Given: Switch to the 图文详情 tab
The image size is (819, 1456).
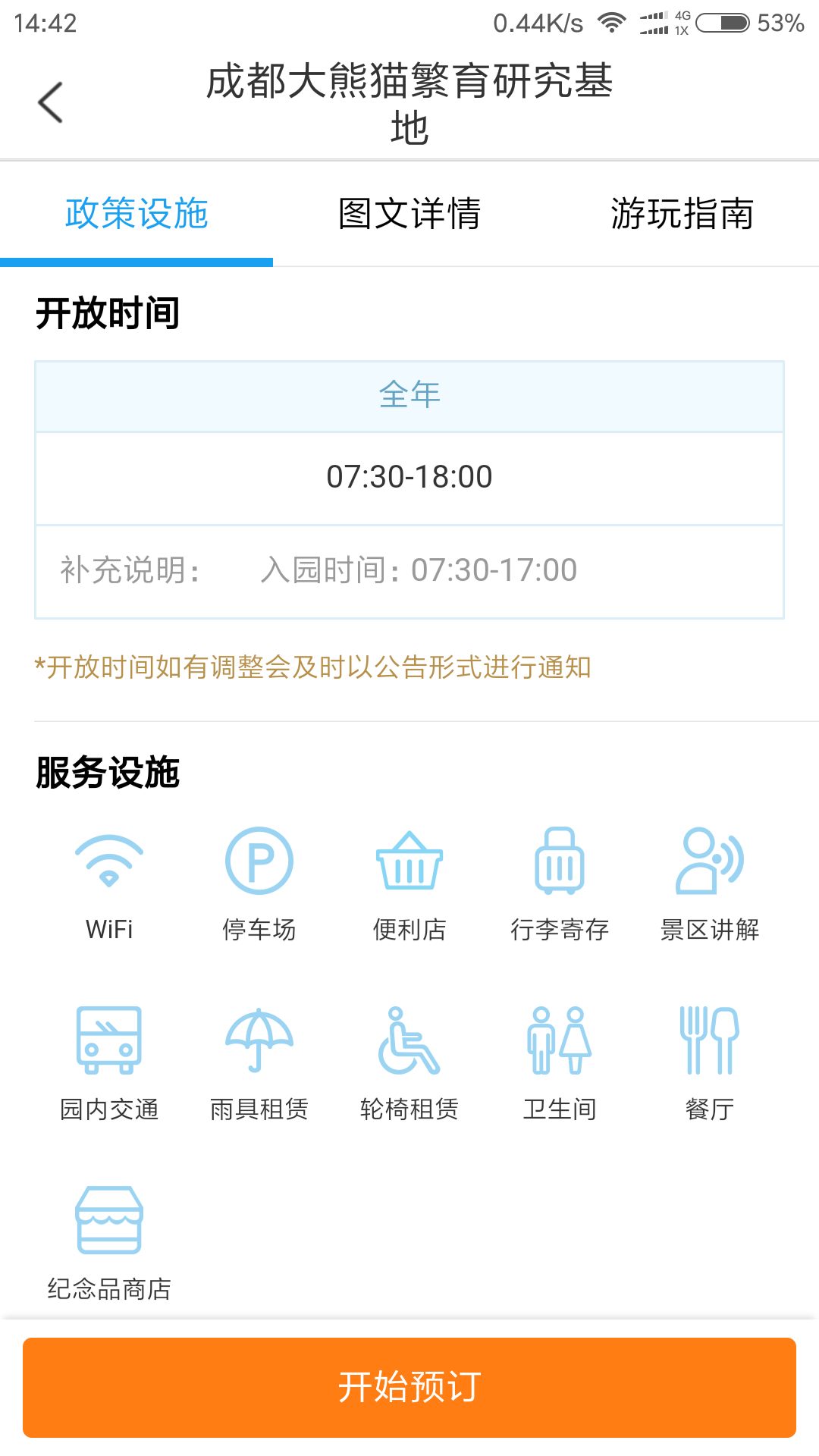Looking at the screenshot, I should pyautogui.click(x=409, y=214).
